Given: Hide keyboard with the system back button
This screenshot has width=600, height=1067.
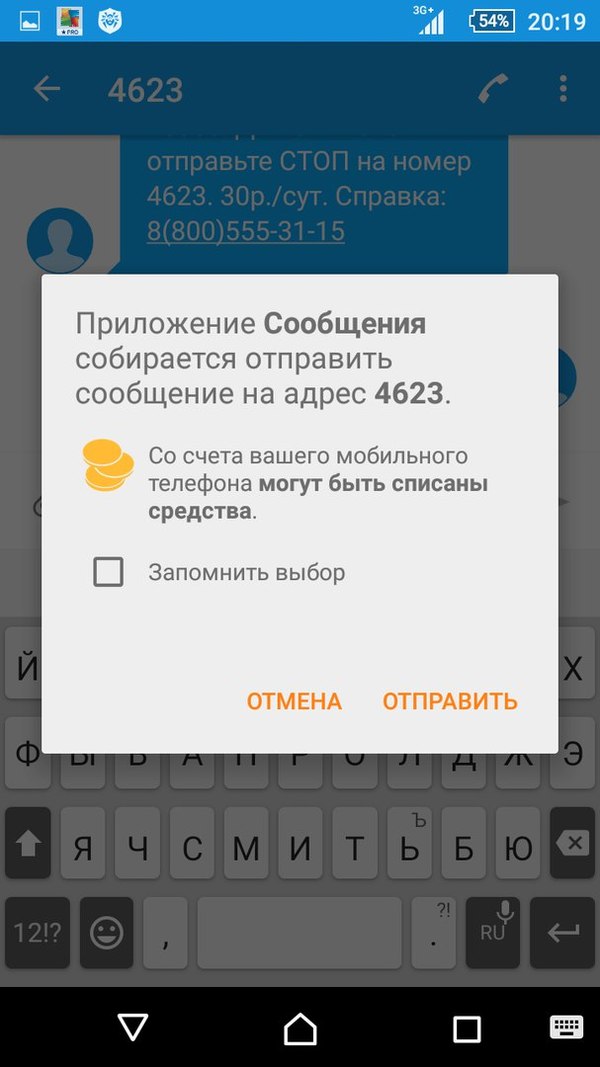Looking at the screenshot, I should [133, 1027].
